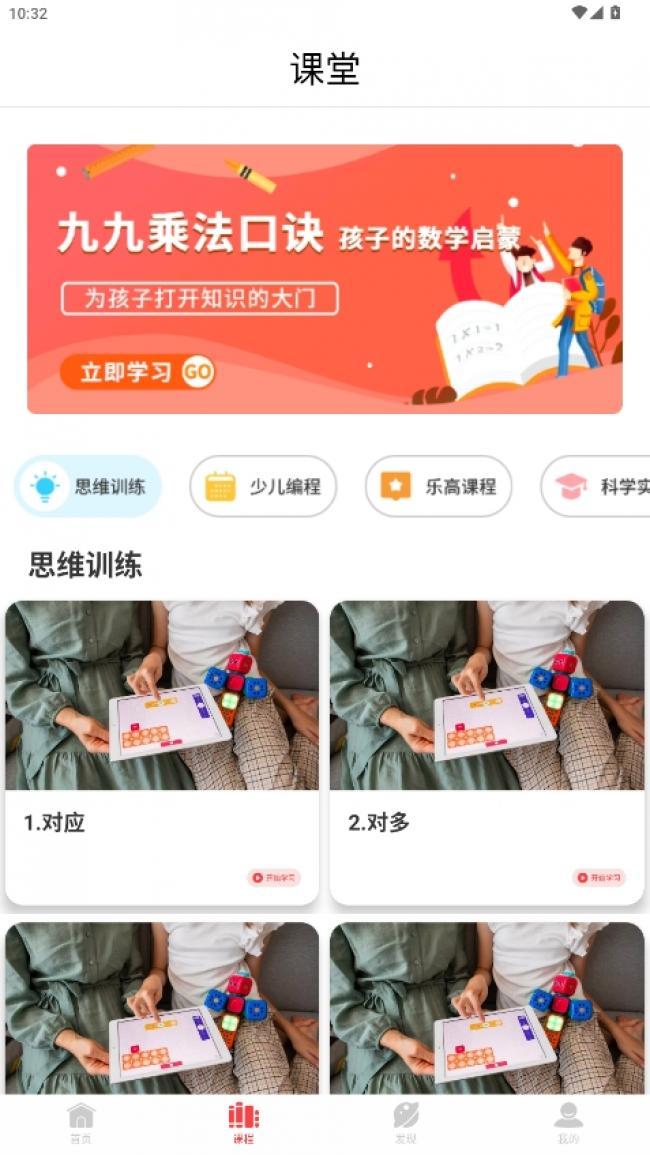Open the 发现 discover tab
The width and height of the screenshot is (650, 1155).
coord(406,1123)
